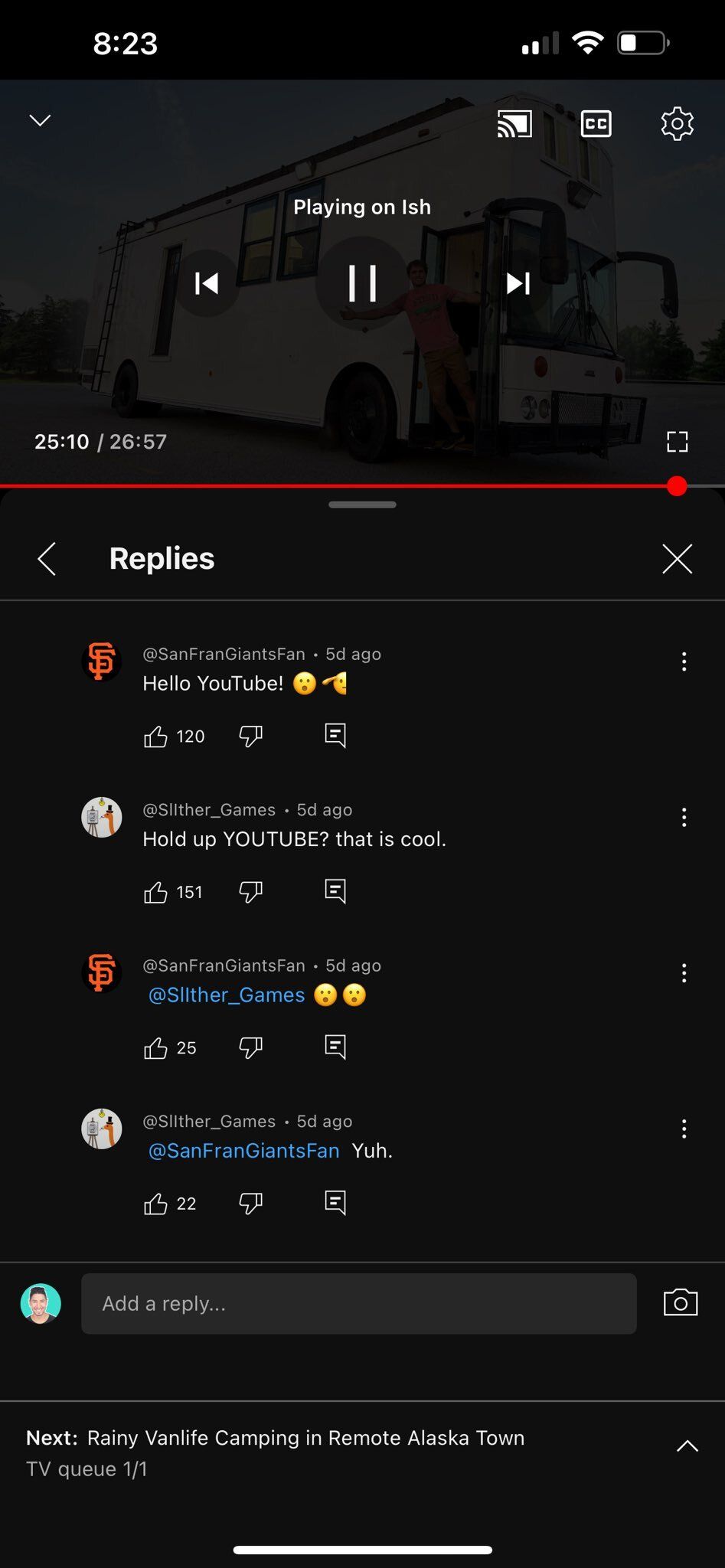Like the comment with 25 likes
This screenshot has width=725, height=1568.
point(155,1048)
